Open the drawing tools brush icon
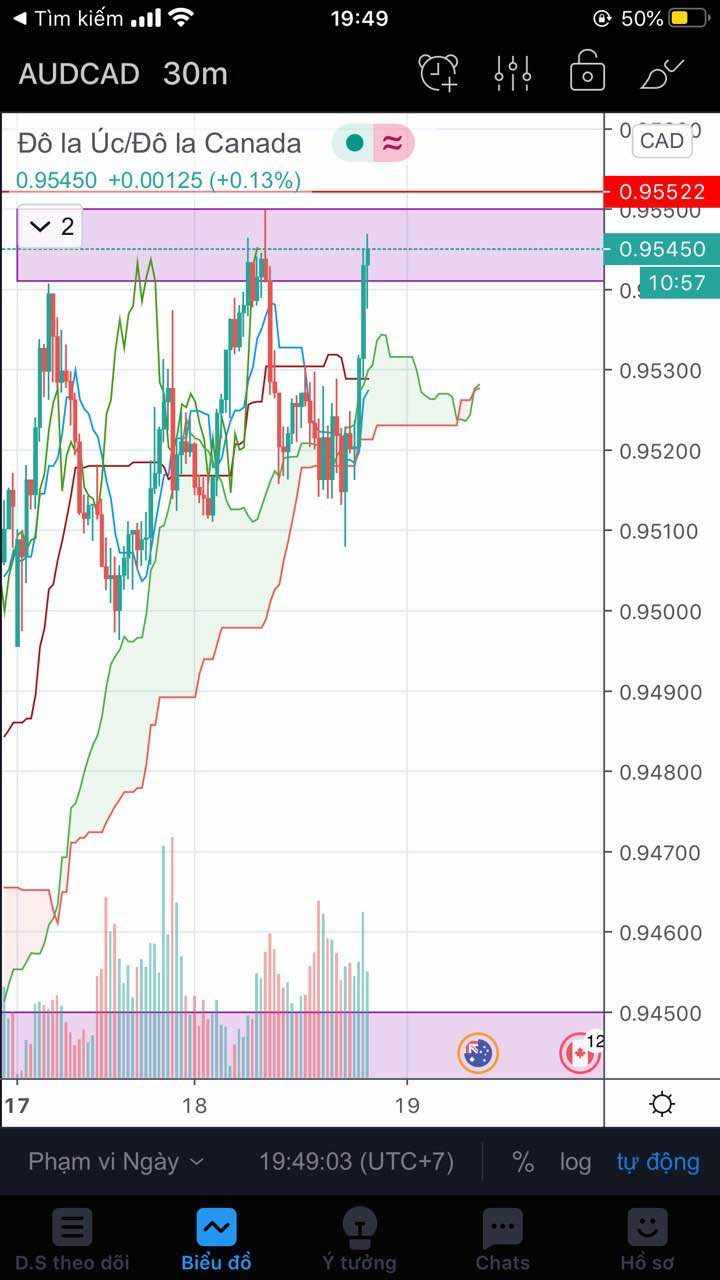Screen dimensions: 720x1280 (x=662, y=73)
